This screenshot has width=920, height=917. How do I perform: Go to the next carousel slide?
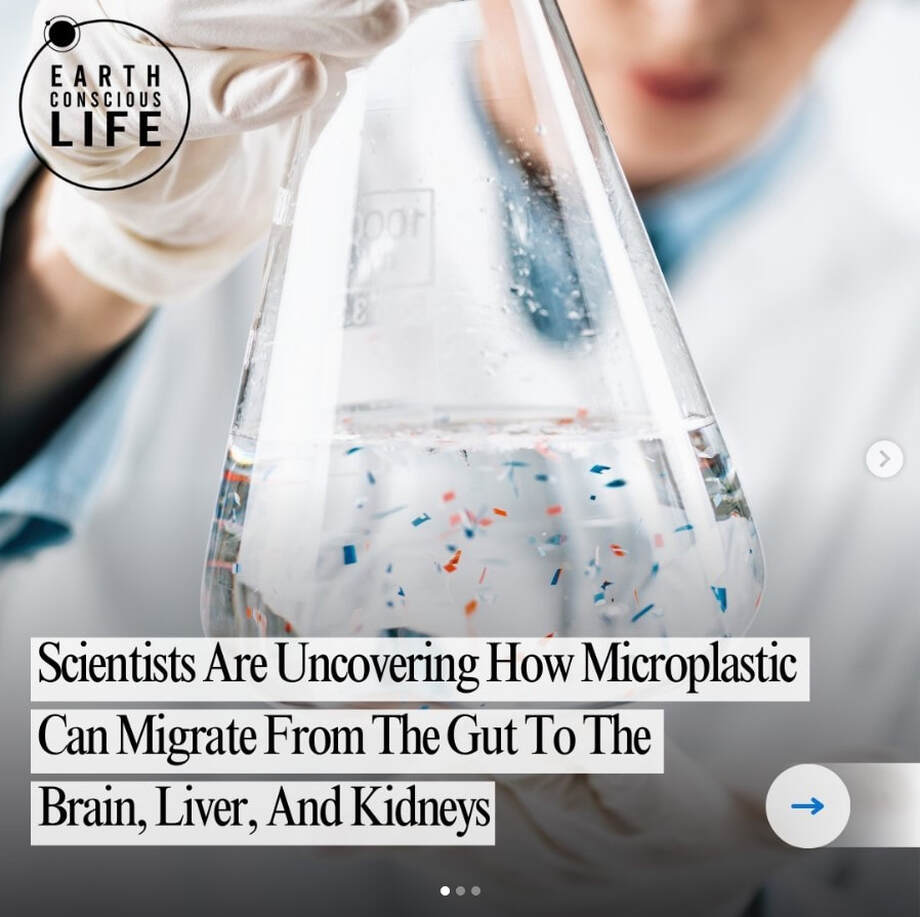point(883,459)
